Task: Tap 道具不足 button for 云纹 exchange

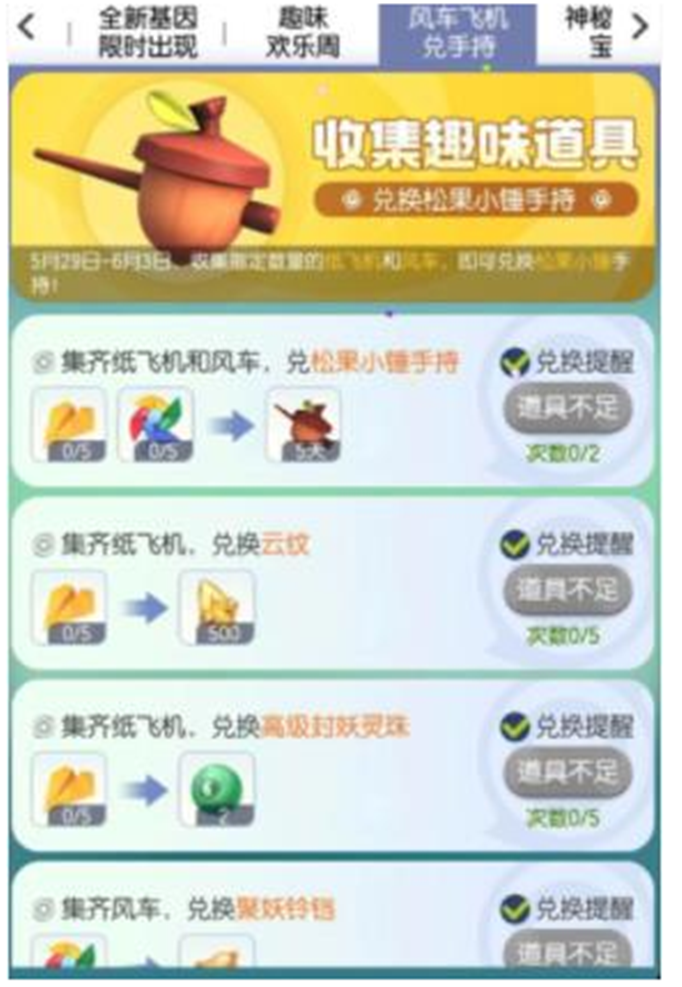Action: (568, 590)
